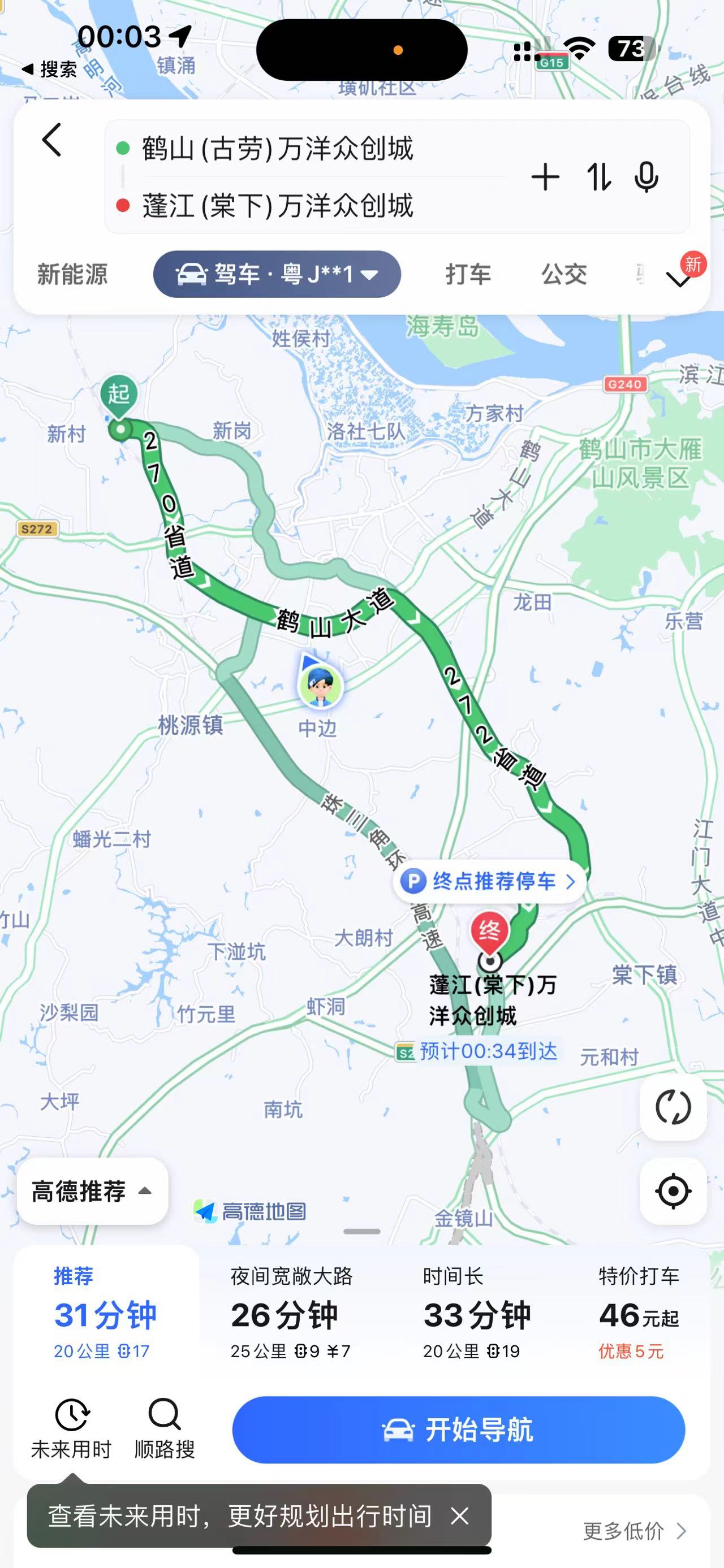The width and height of the screenshot is (724, 1568).
Task: Dismiss the 查看未来用时 tooltip
Action: (x=460, y=1515)
